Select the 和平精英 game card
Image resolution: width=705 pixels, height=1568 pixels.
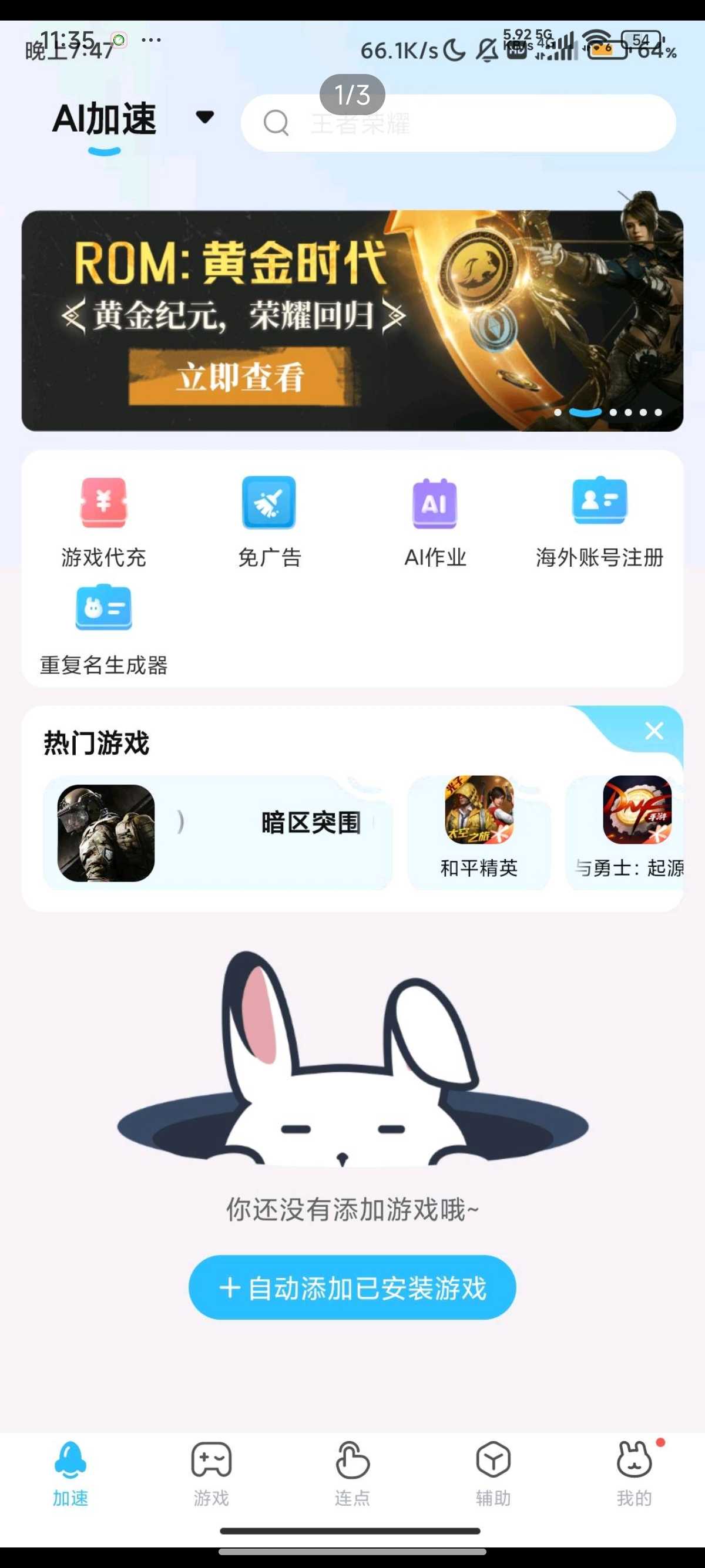pyautogui.click(x=479, y=832)
